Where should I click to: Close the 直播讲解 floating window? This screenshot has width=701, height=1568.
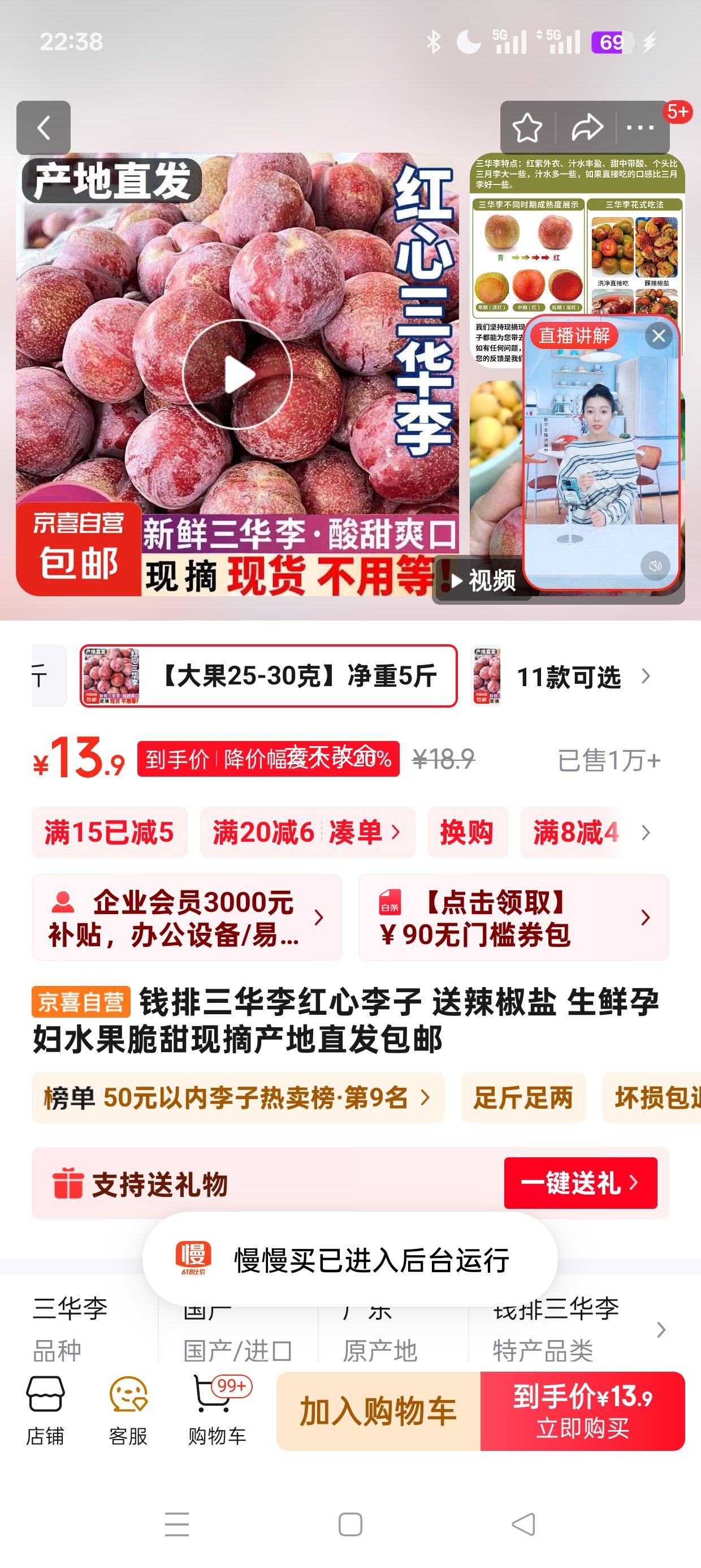tap(659, 336)
